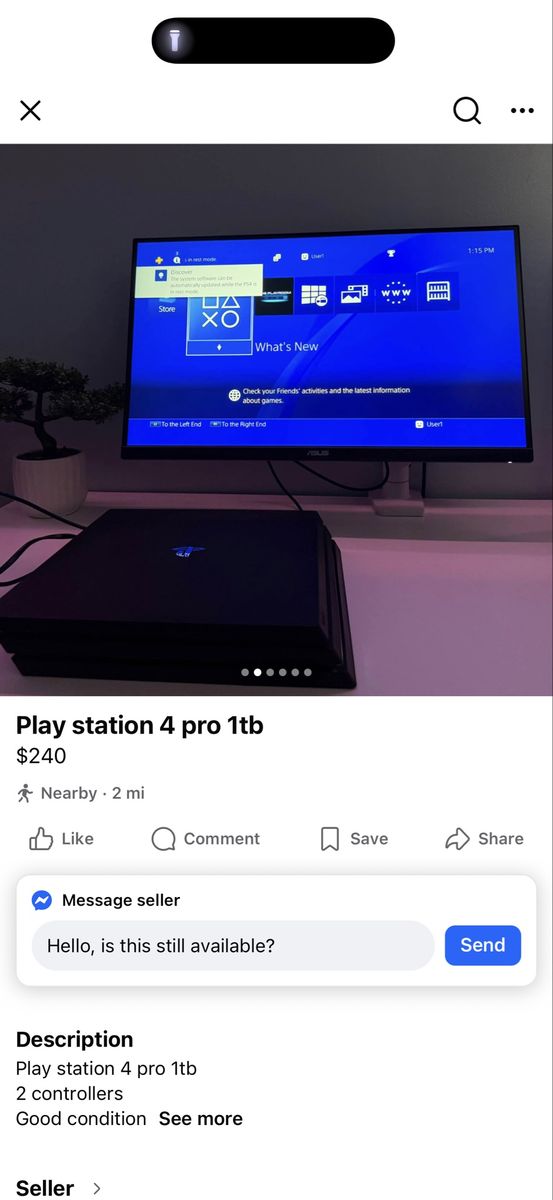Share this listing
This screenshot has height=1200, width=553.
pos(484,839)
